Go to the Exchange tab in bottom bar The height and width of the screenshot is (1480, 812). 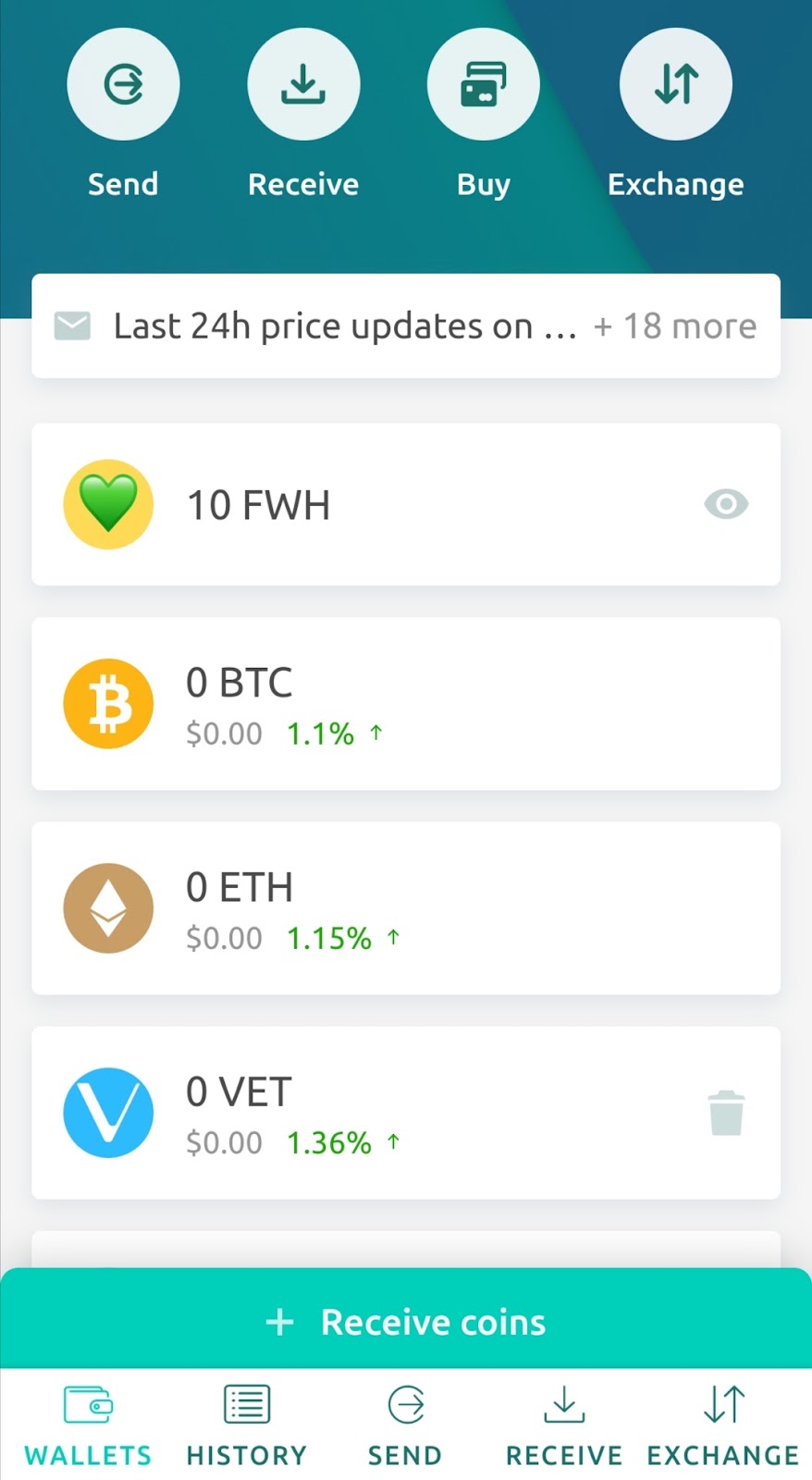pos(722,1426)
